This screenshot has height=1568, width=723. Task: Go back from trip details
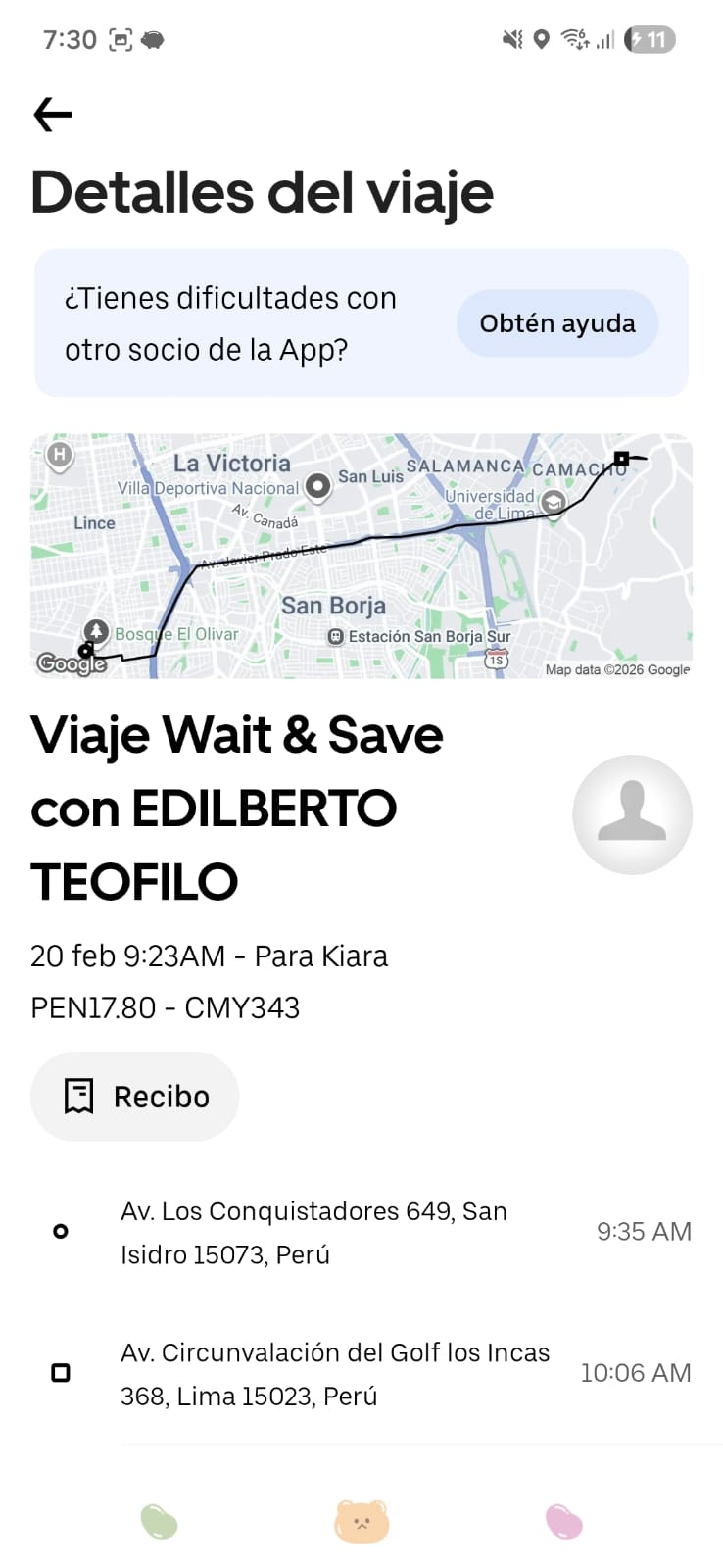53,115
